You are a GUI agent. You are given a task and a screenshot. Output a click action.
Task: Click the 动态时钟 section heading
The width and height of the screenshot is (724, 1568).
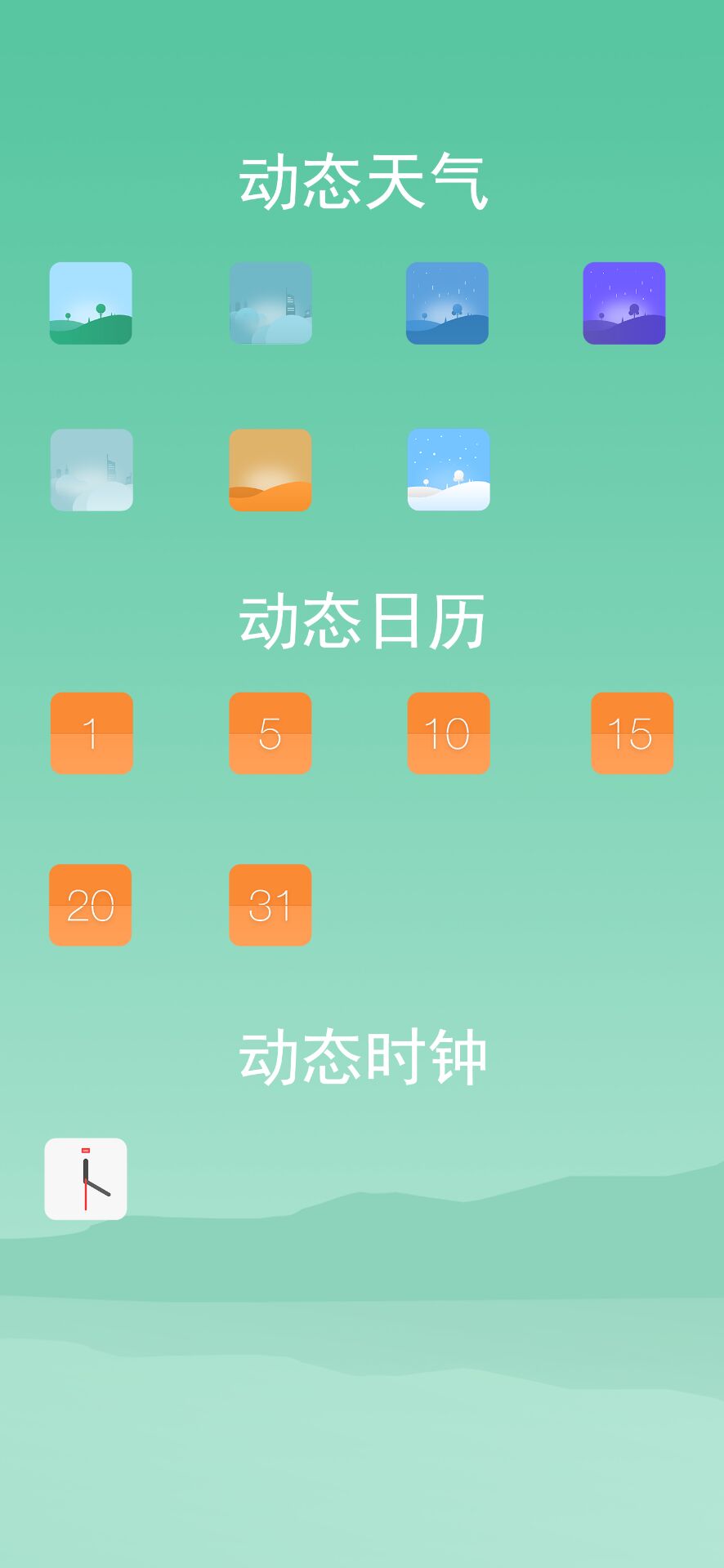[x=362, y=1053]
